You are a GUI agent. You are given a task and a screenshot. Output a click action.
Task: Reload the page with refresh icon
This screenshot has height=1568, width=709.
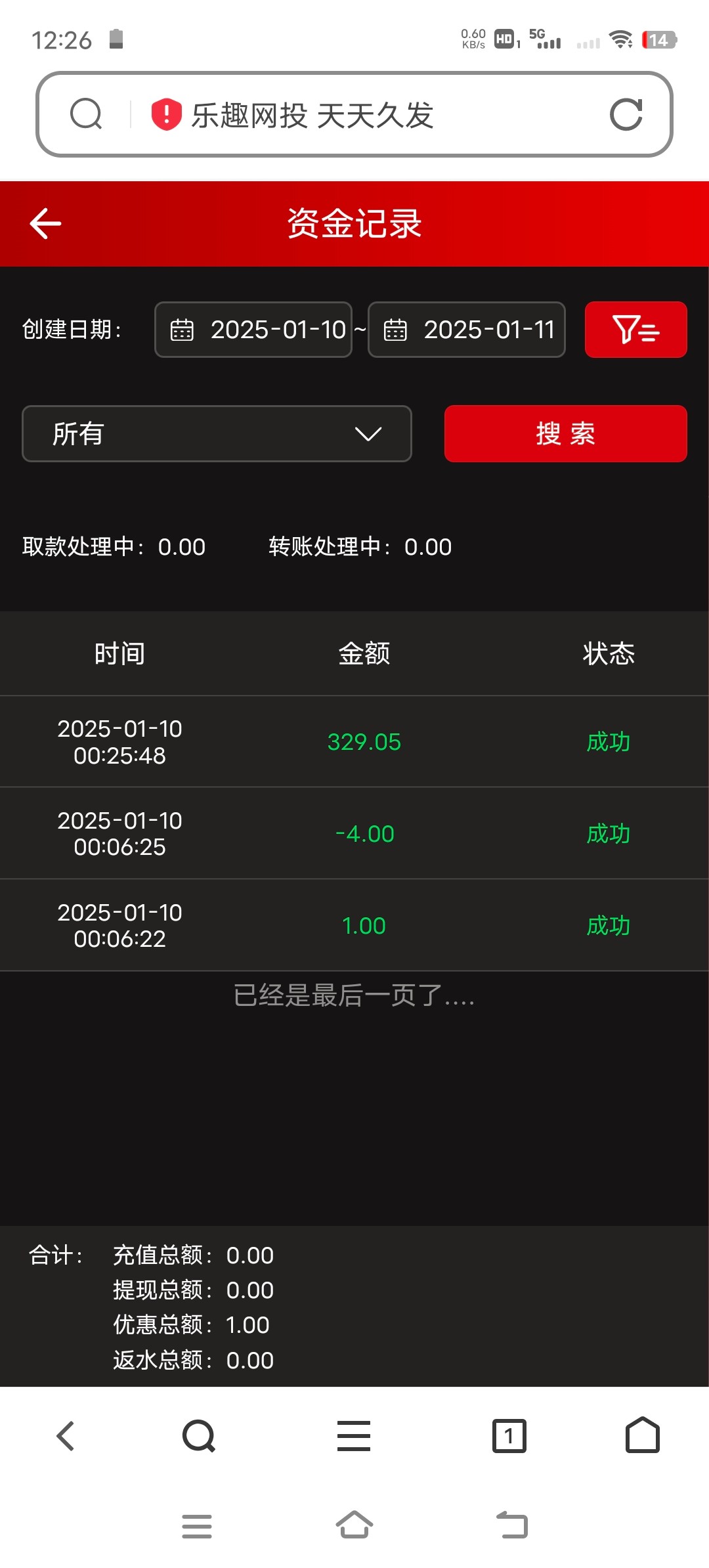(626, 115)
